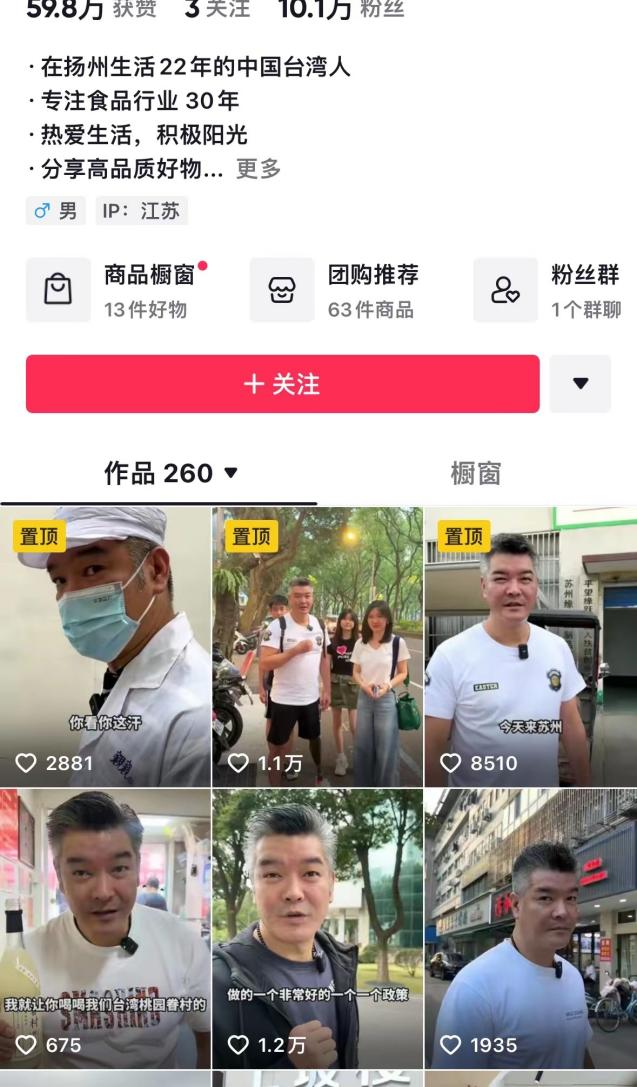The width and height of the screenshot is (637, 1087).
Task: Select the 作品 260 tab
Action: pos(170,473)
